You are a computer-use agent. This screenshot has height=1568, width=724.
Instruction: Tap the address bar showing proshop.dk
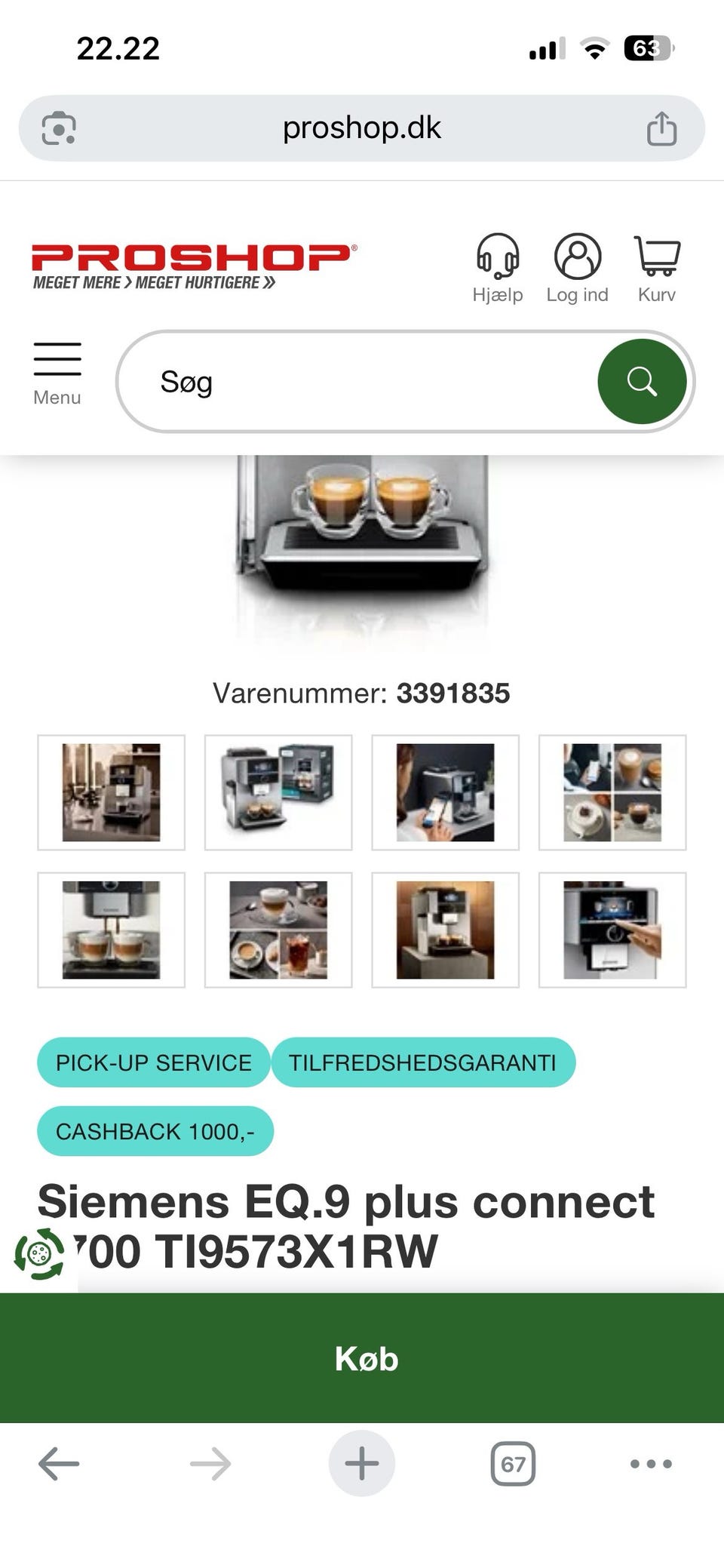tap(361, 127)
